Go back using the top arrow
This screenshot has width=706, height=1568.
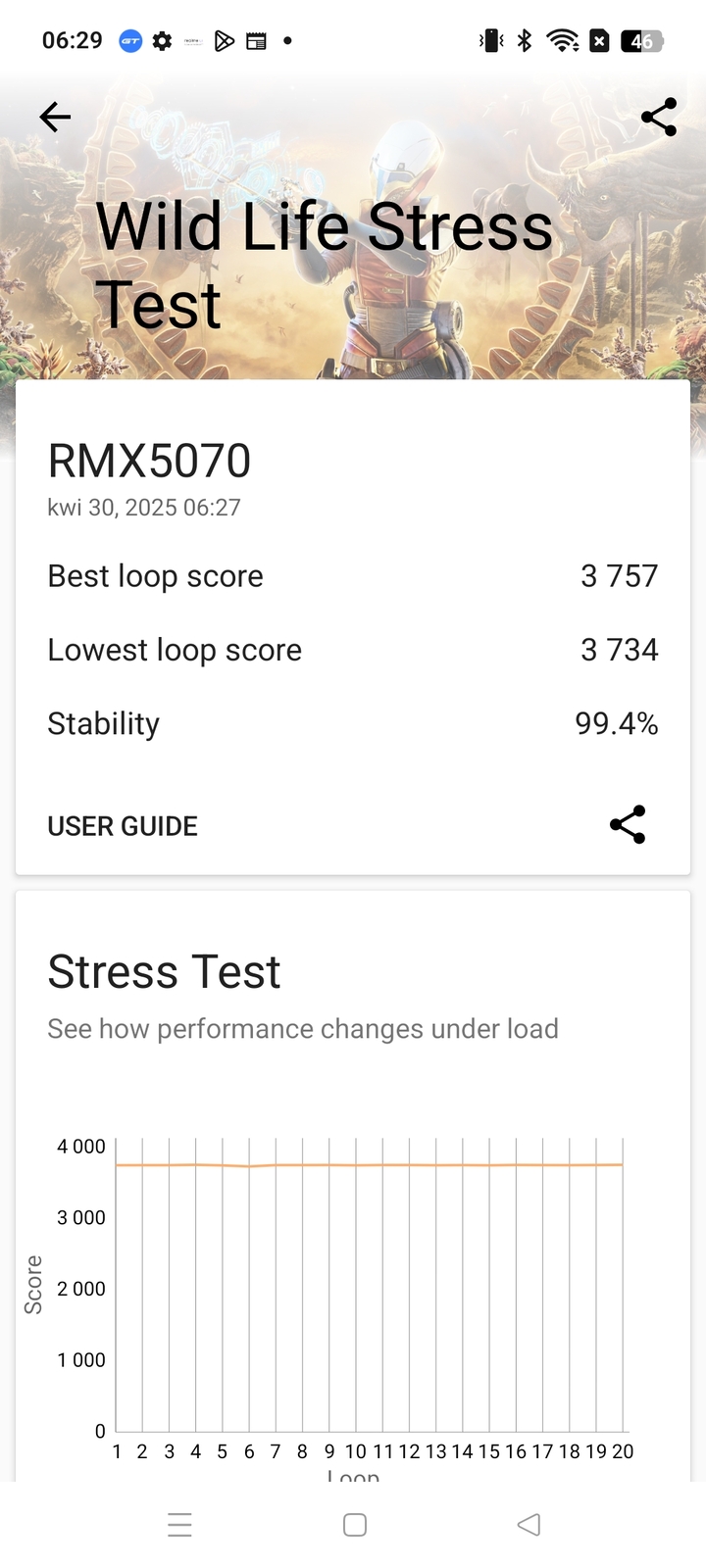(x=55, y=118)
